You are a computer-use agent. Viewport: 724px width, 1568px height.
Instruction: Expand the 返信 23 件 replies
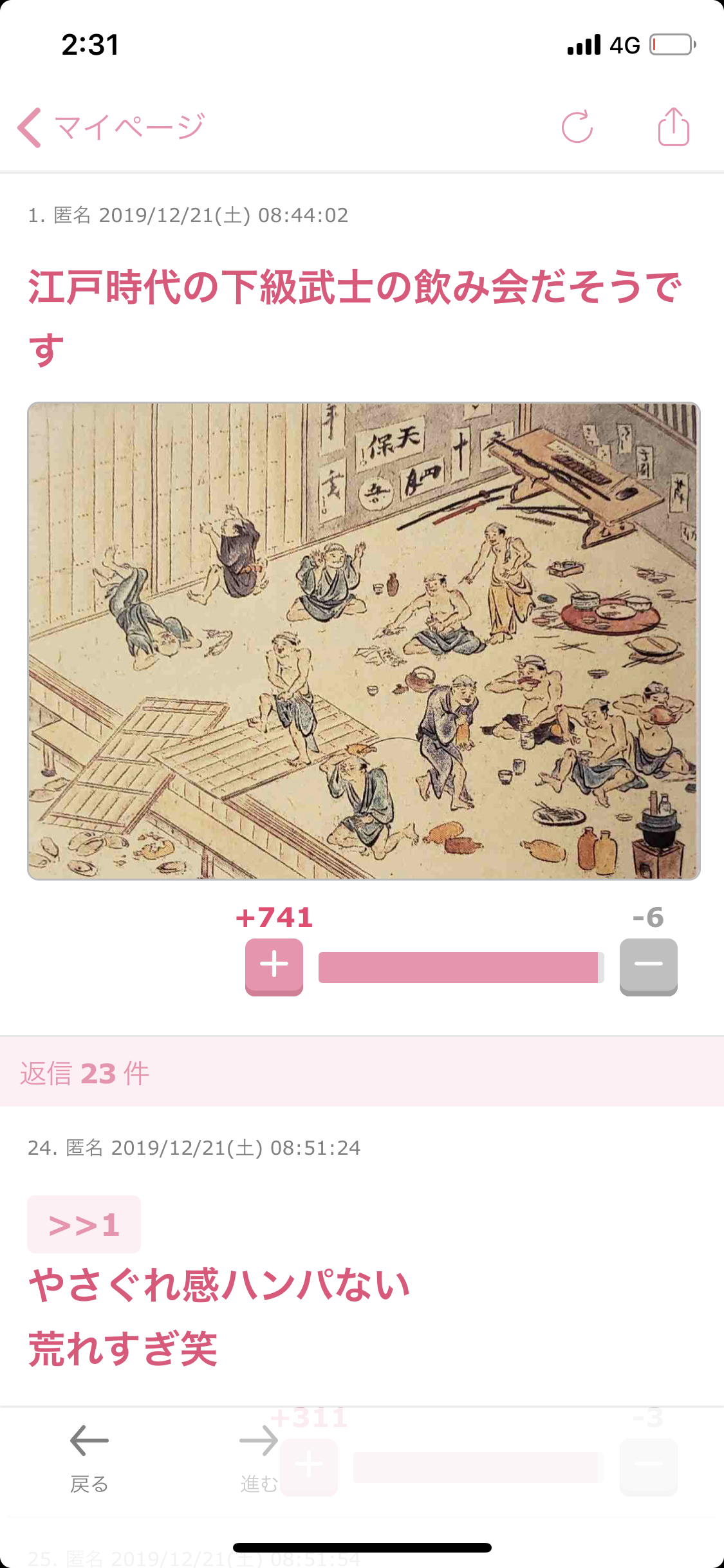85,1073
